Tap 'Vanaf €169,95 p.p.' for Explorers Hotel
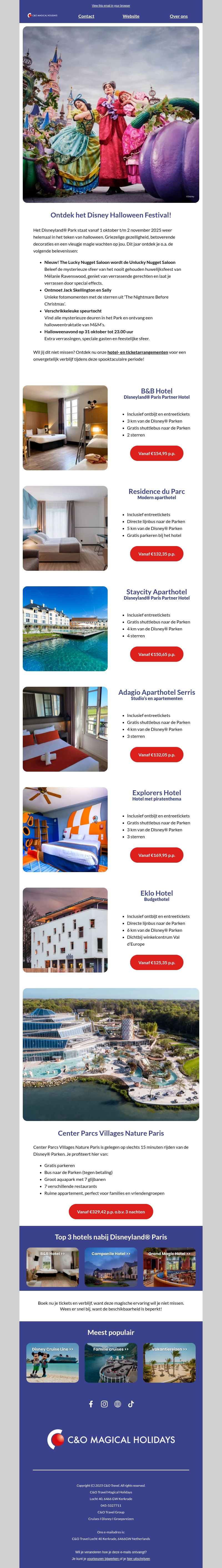222x1568 pixels. tap(156, 855)
